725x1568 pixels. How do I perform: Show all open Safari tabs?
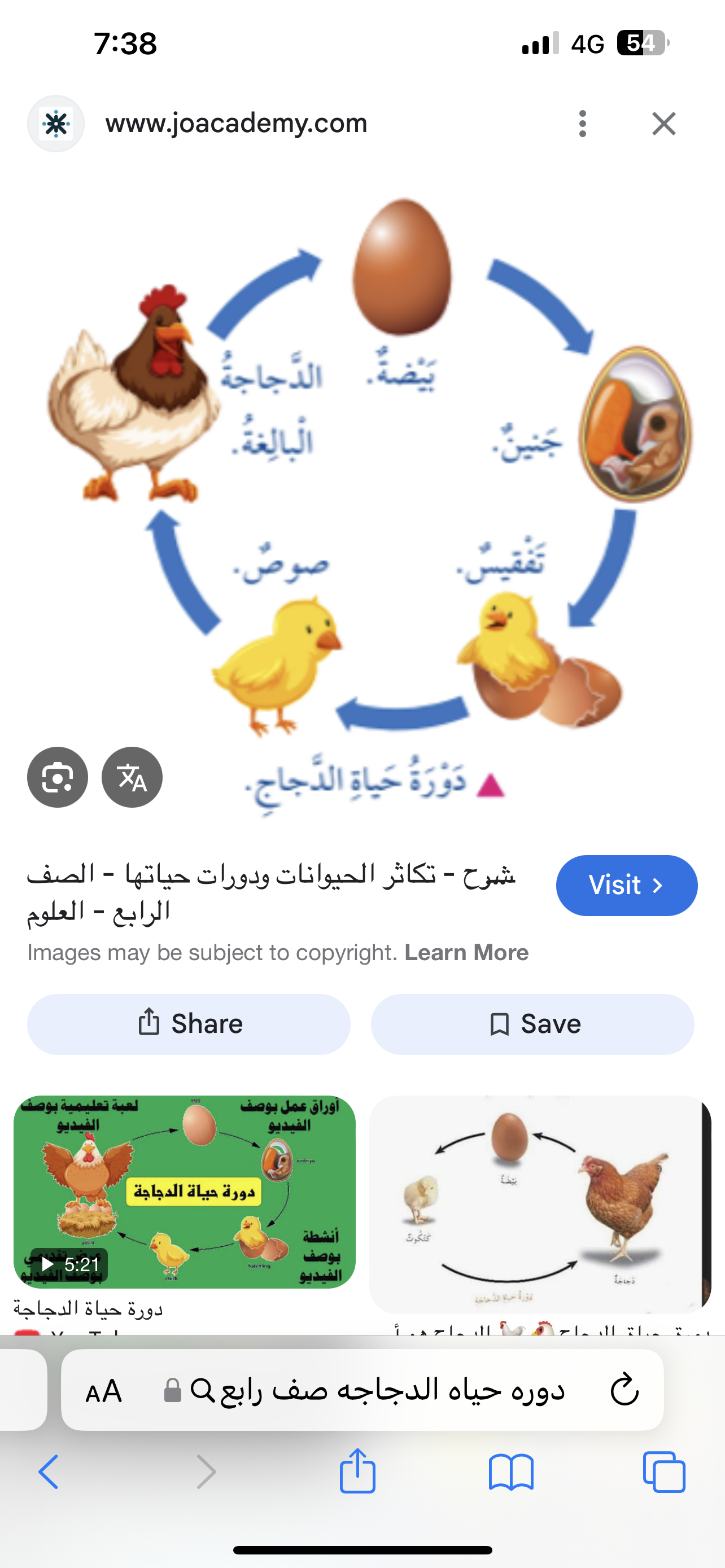coord(664,1472)
